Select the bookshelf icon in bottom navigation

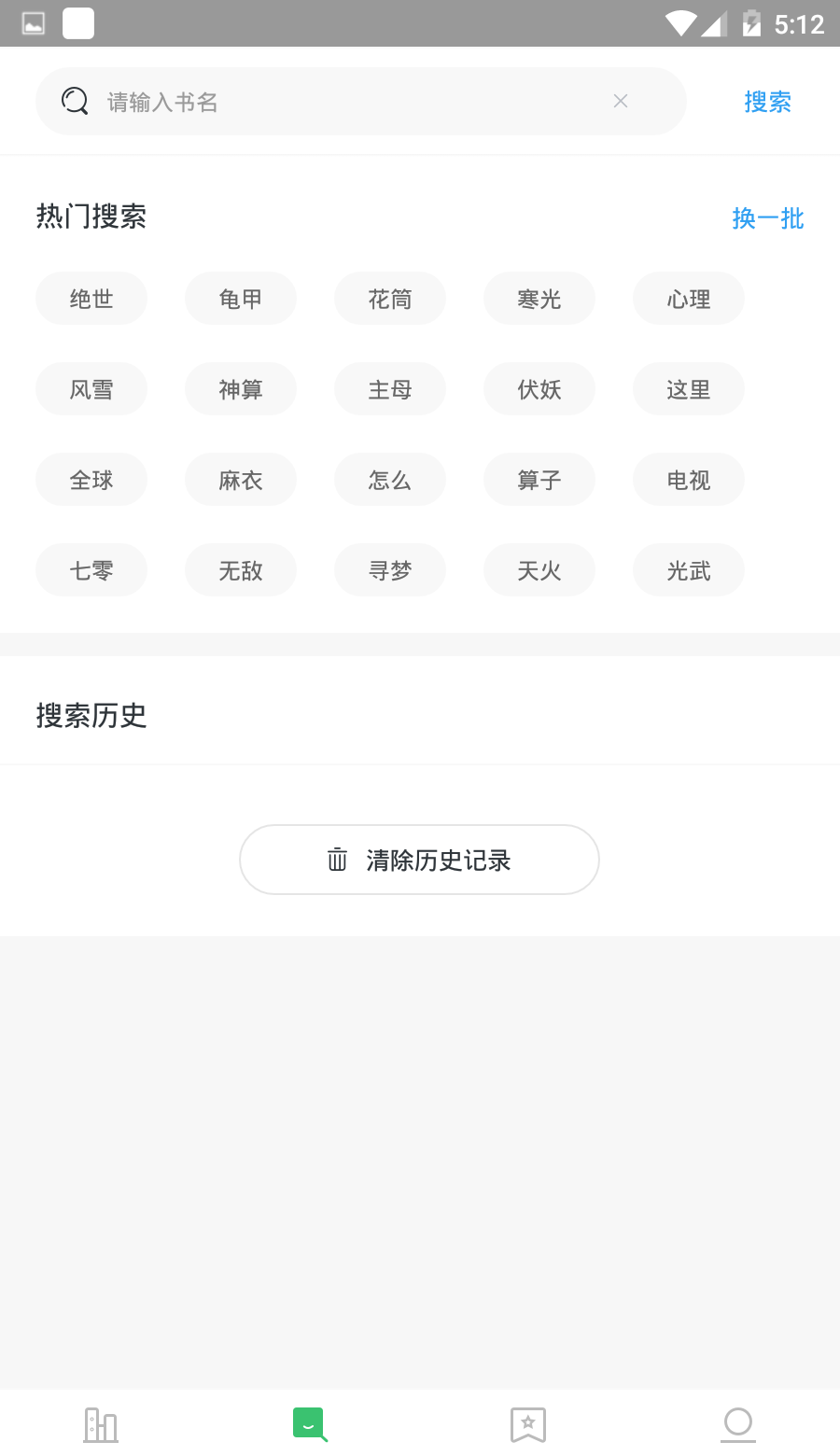coord(100,1425)
